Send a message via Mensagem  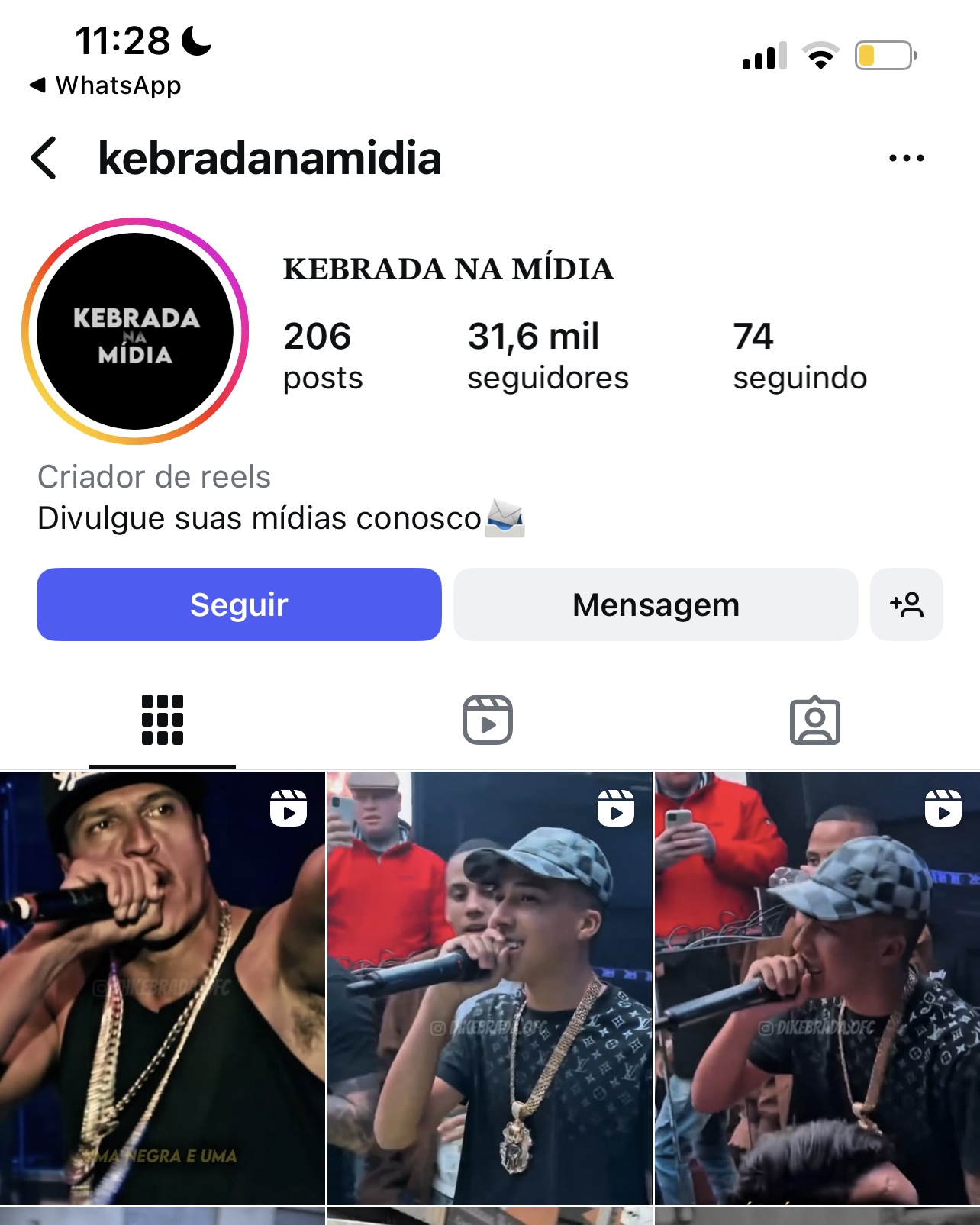[656, 604]
